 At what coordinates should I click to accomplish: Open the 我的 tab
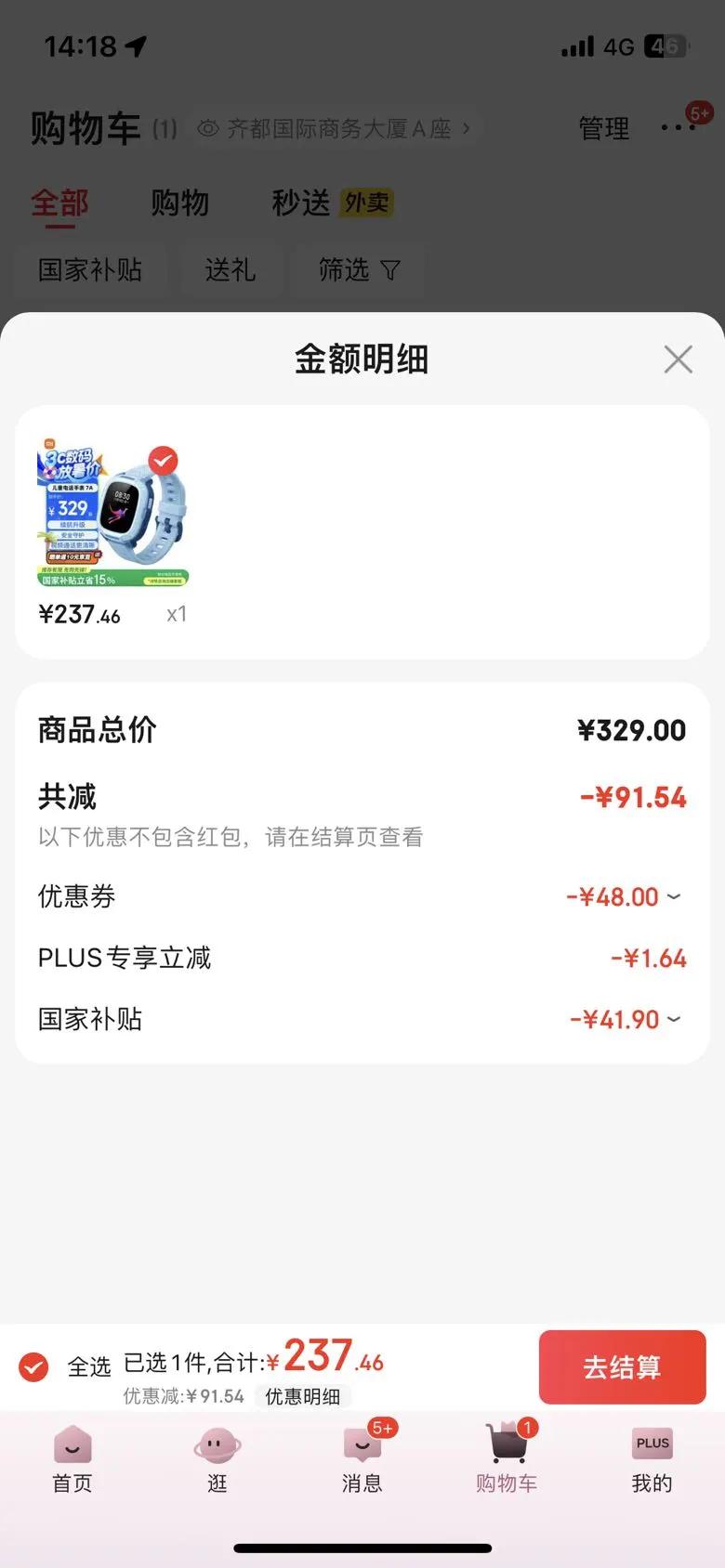tap(652, 1459)
